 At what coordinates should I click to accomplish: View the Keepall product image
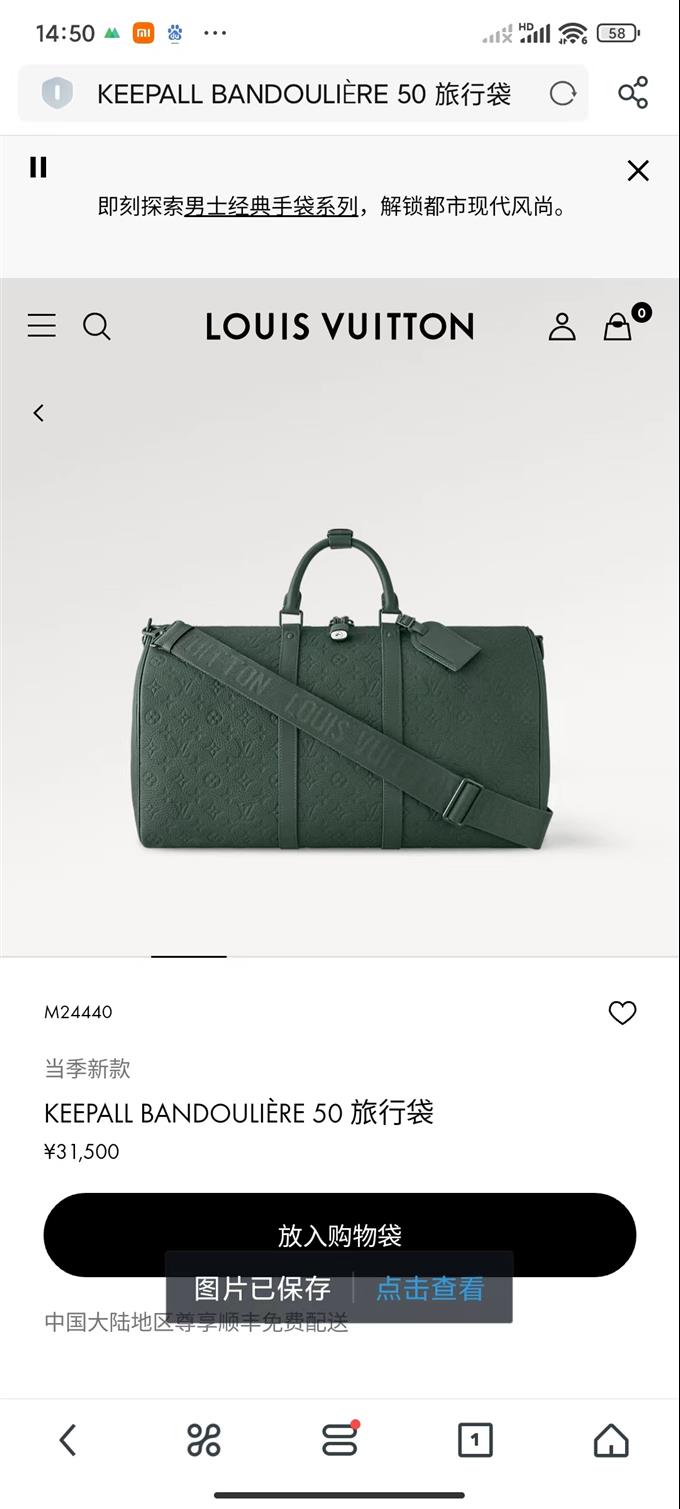[x=340, y=690]
